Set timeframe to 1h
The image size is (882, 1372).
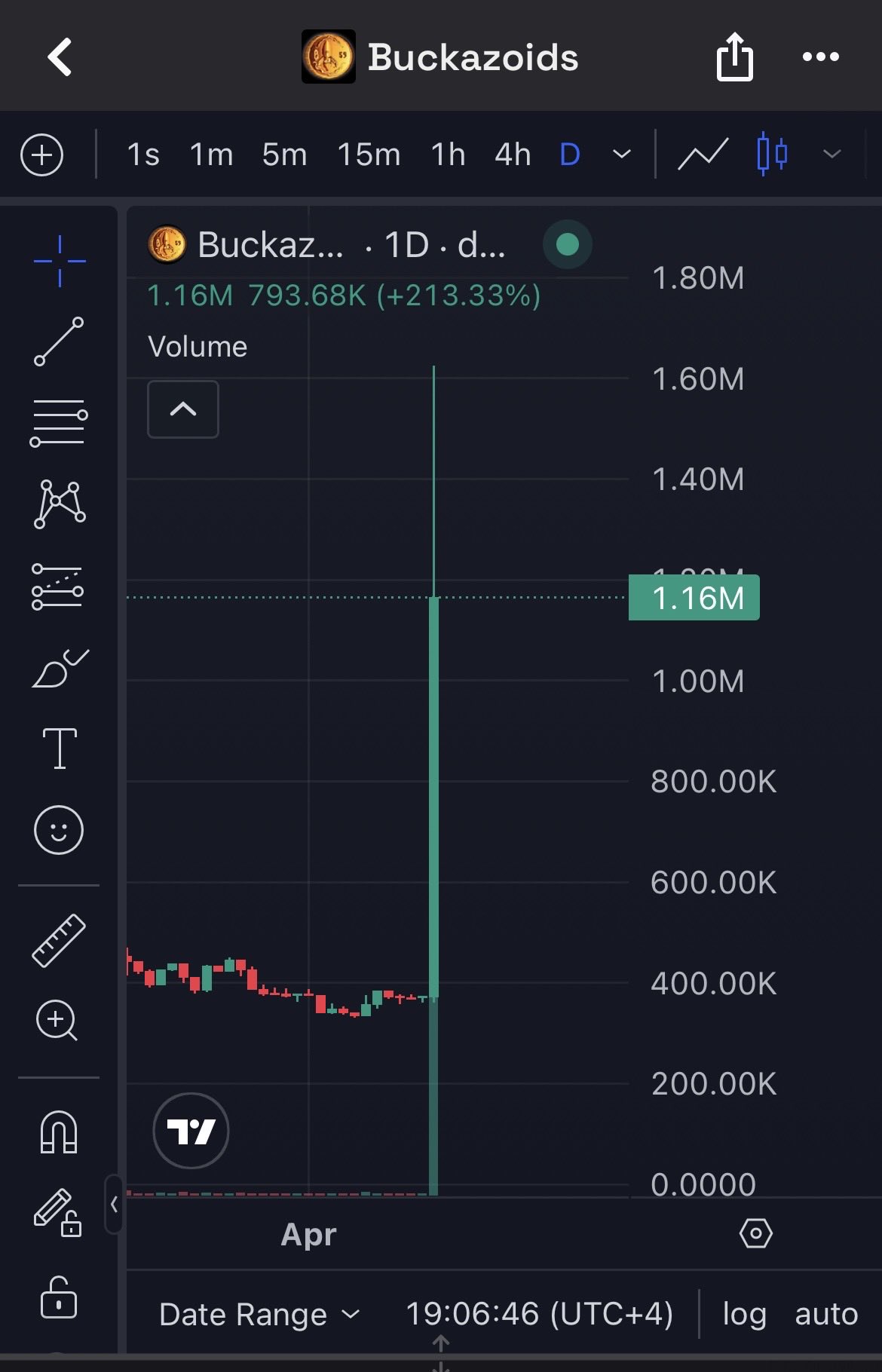pos(448,155)
